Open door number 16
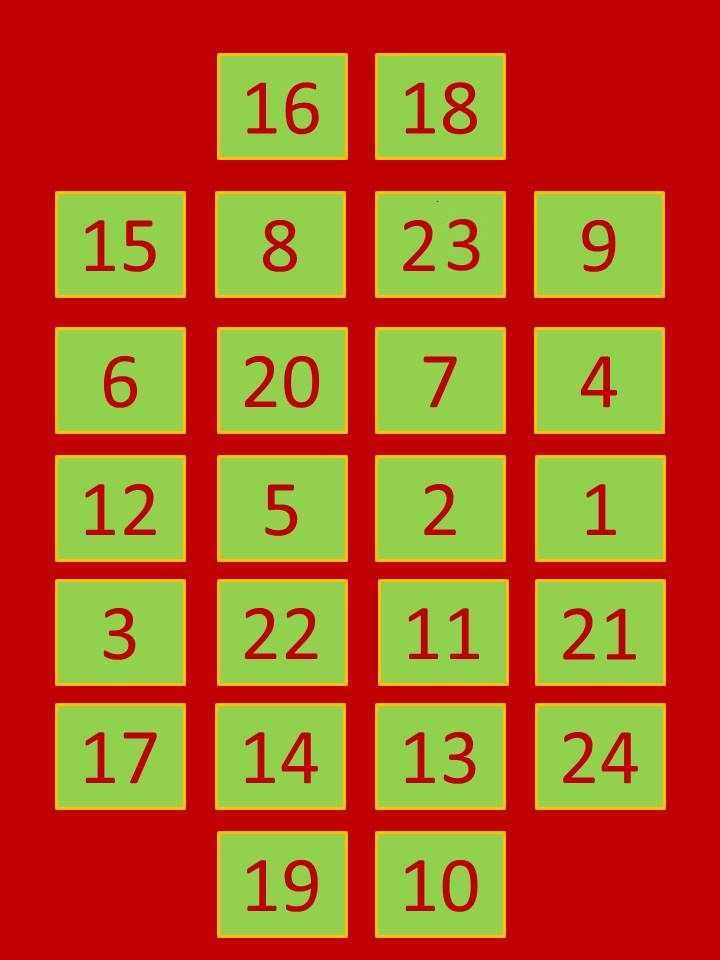The height and width of the screenshot is (960, 720). 282,107
